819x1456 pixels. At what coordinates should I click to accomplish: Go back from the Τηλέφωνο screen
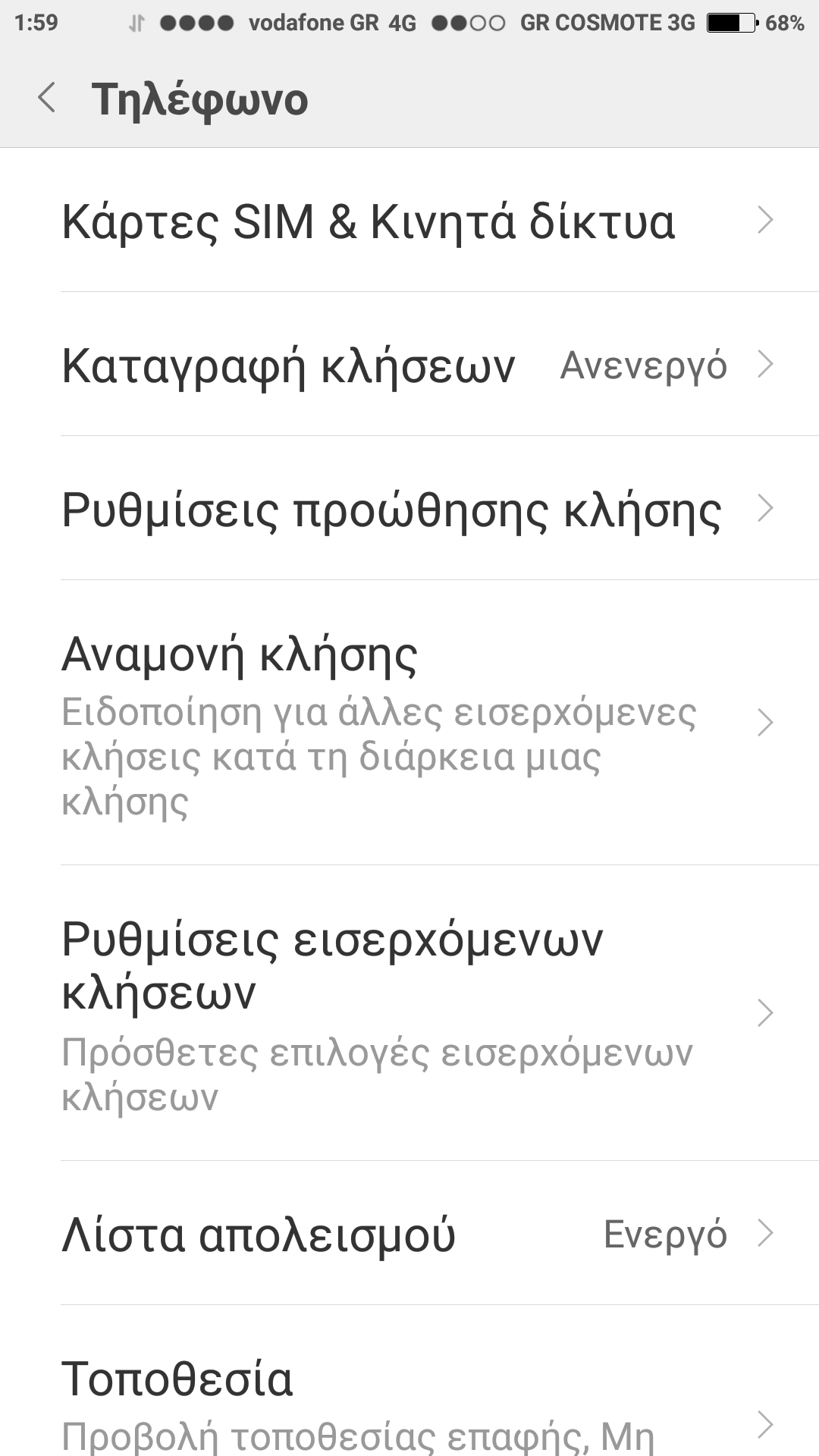(x=47, y=99)
